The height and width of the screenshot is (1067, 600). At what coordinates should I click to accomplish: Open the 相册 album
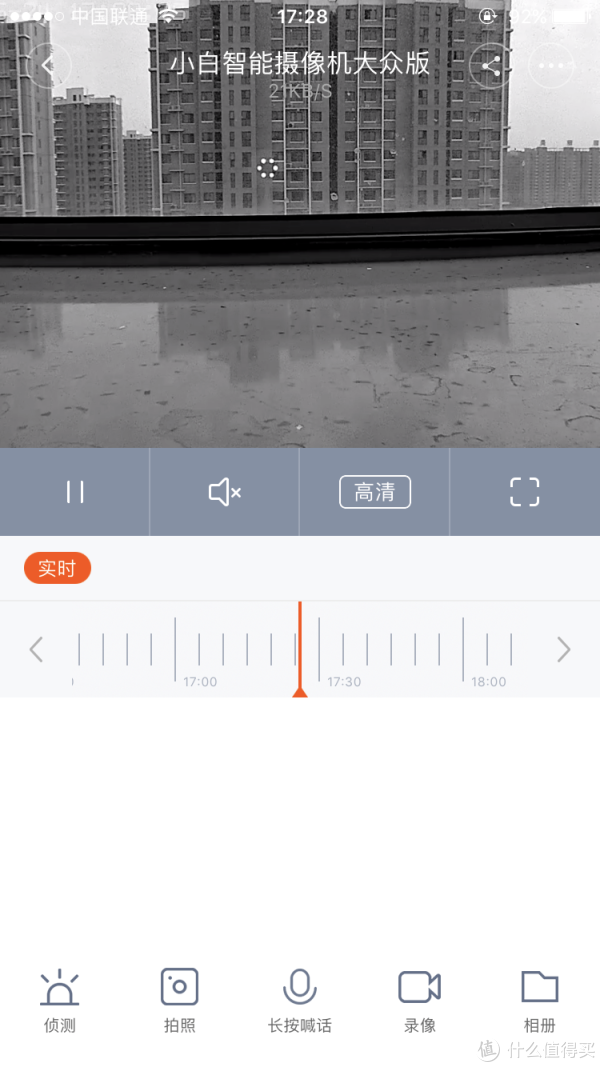(x=540, y=1000)
